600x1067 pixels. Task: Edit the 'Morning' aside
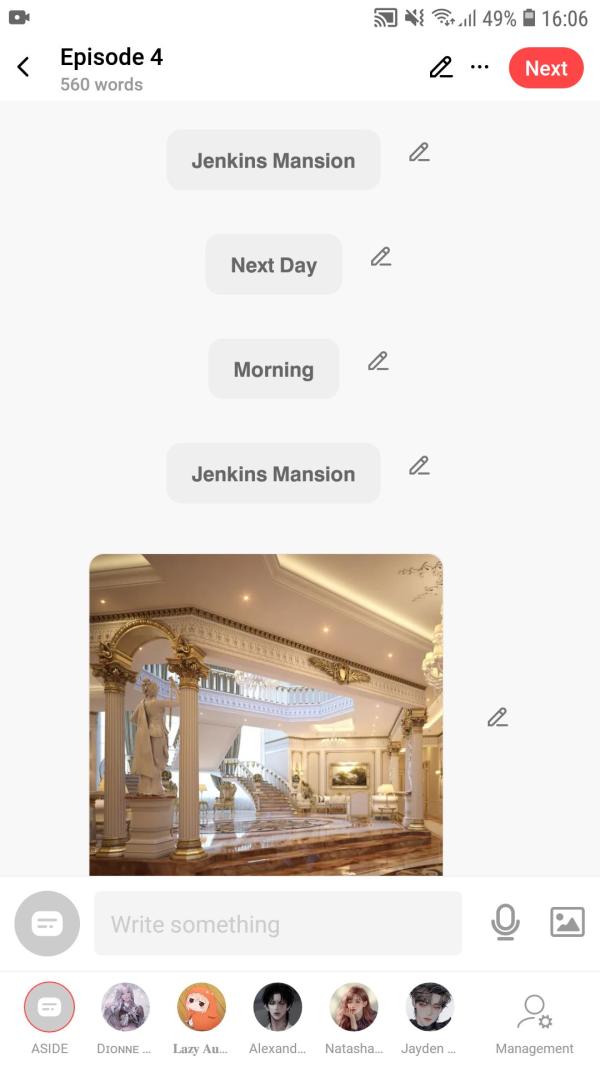pos(377,361)
